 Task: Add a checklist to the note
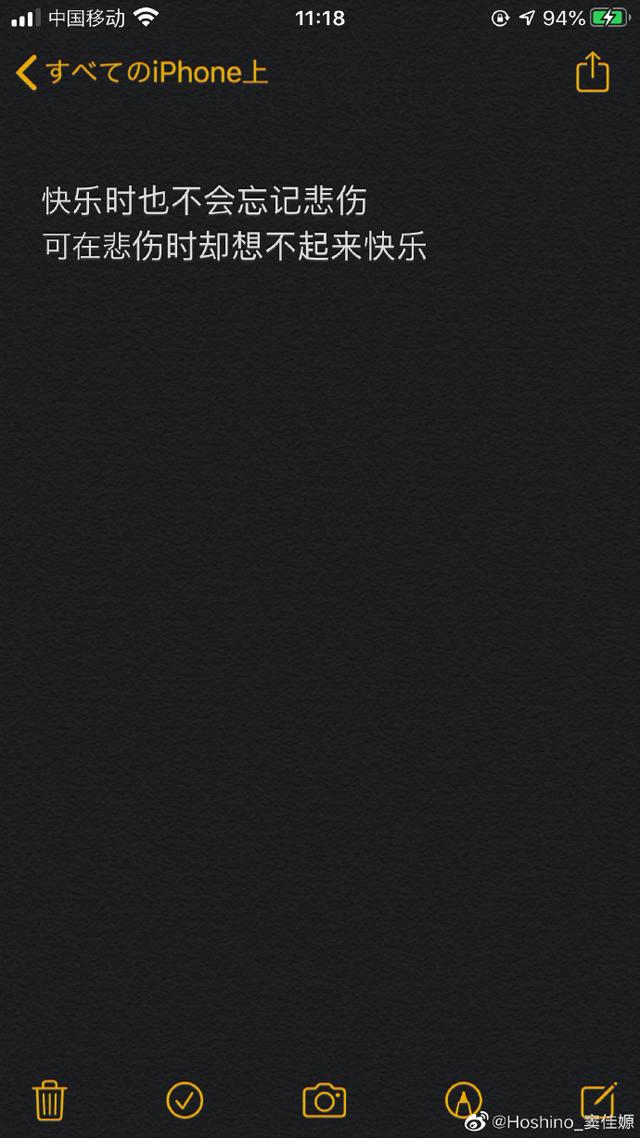[185, 1100]
